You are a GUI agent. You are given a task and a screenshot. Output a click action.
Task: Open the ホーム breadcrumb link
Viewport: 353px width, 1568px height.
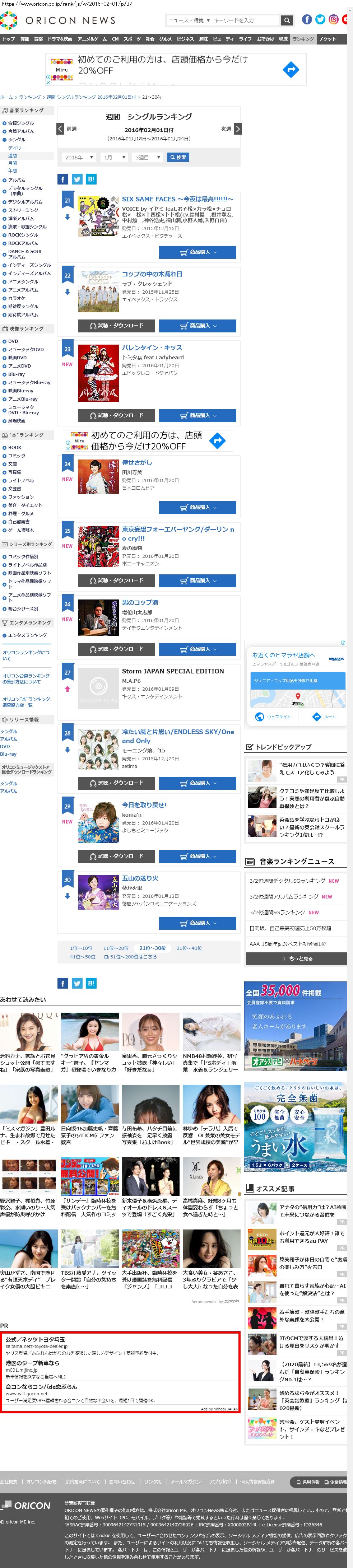click(6, 97)
